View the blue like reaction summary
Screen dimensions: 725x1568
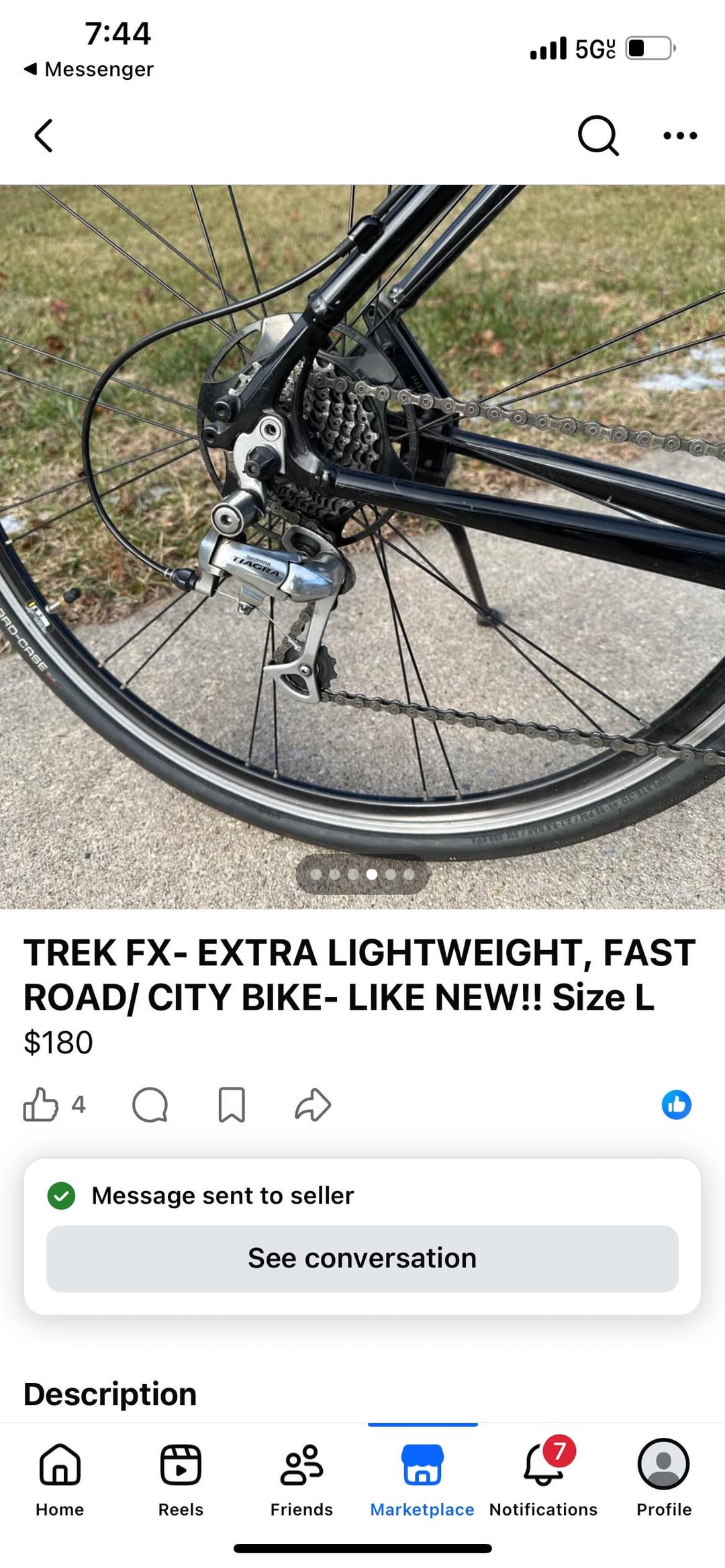tap(676, 1105)
